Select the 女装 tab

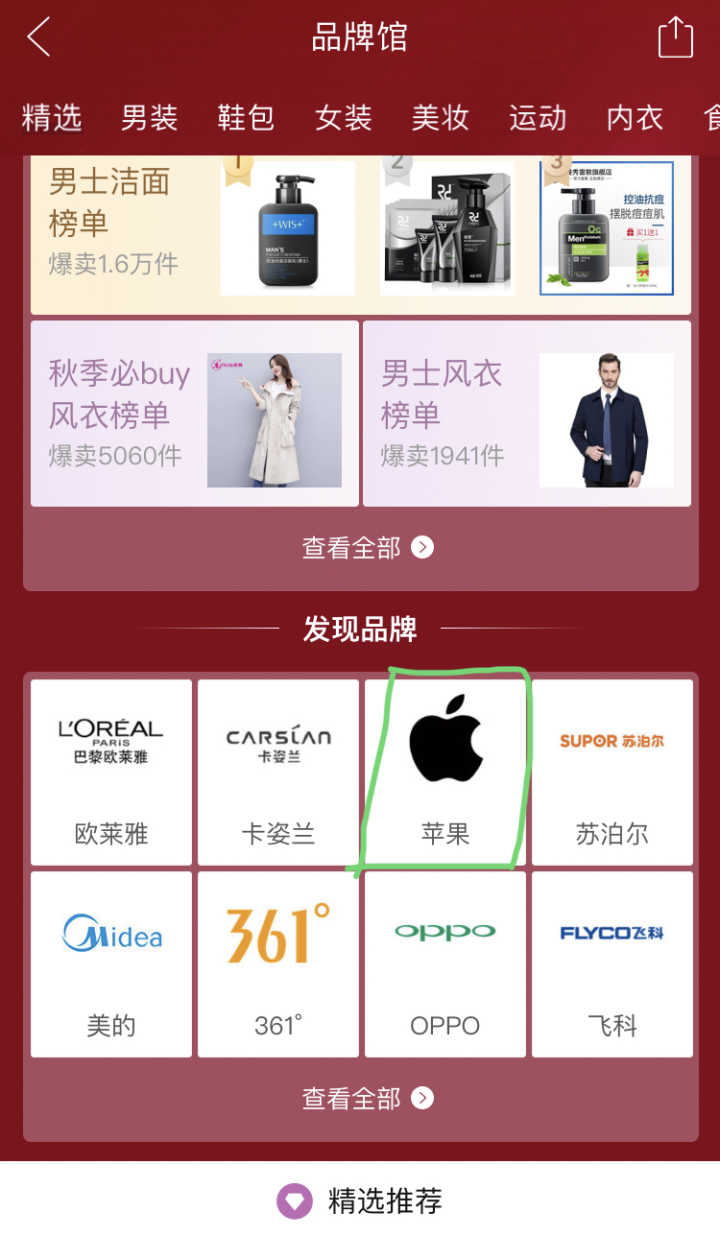point(343,118)
